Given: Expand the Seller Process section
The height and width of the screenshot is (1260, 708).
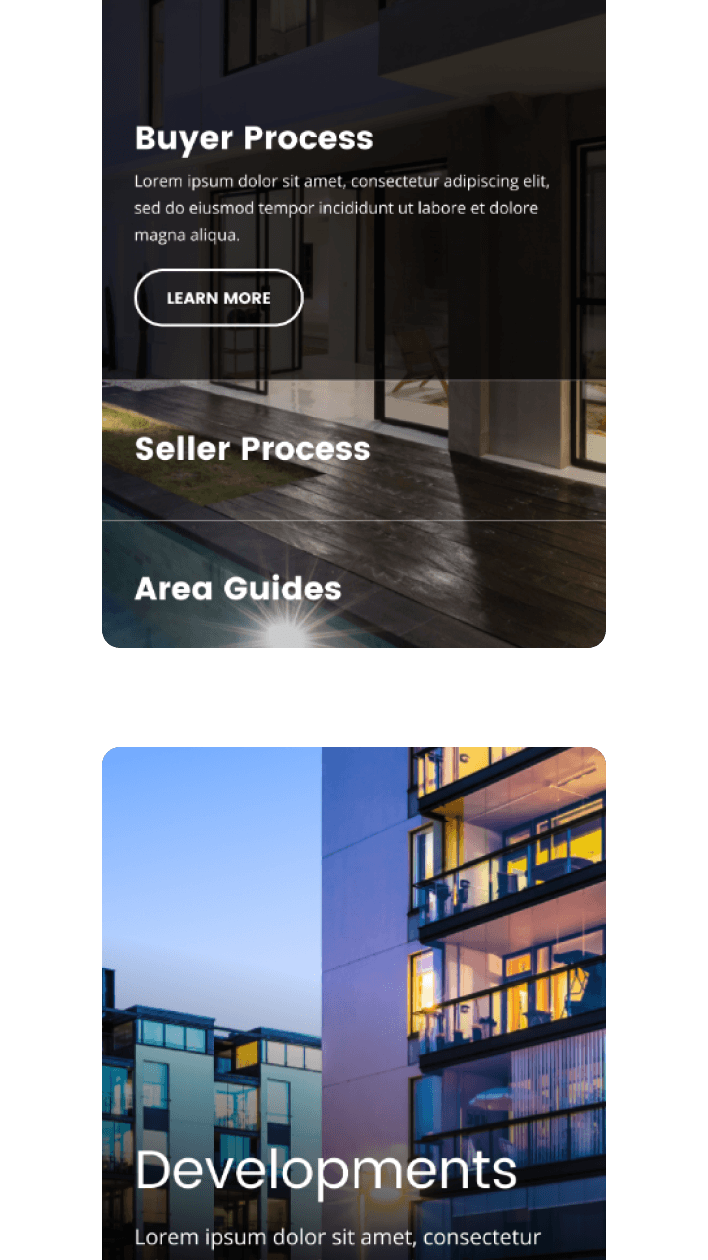Looking at the screenshot, I should (x=253, y=449).
